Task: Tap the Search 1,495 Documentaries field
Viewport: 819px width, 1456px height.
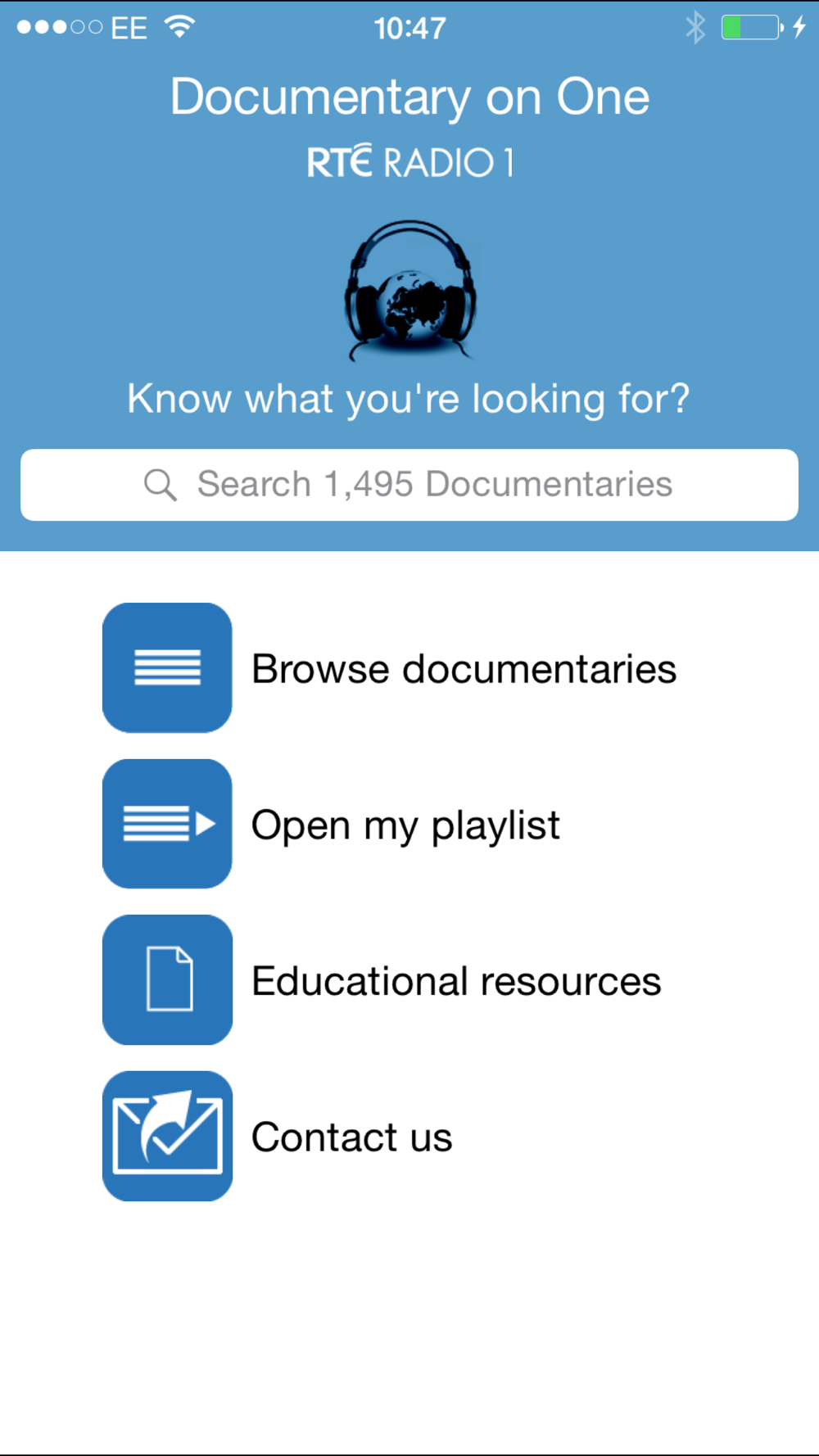Action: [x=409, y=485]
